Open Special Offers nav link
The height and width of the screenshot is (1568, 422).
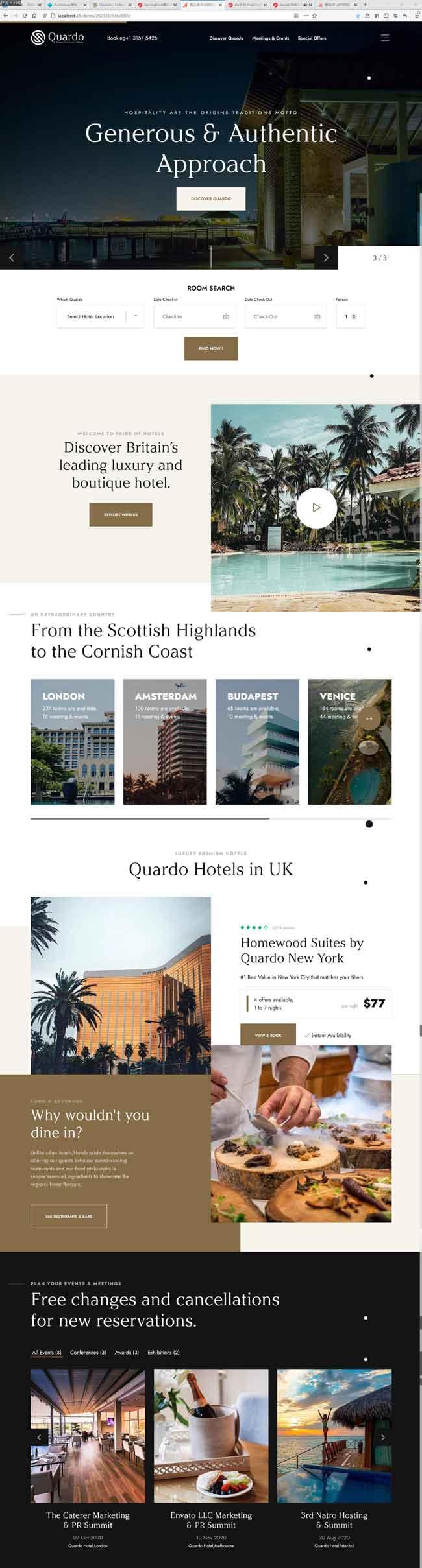pos(312,38)
